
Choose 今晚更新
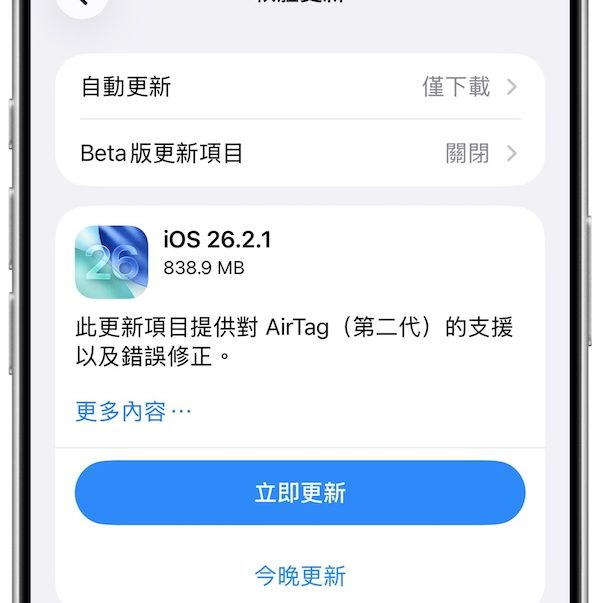[300, 576]
